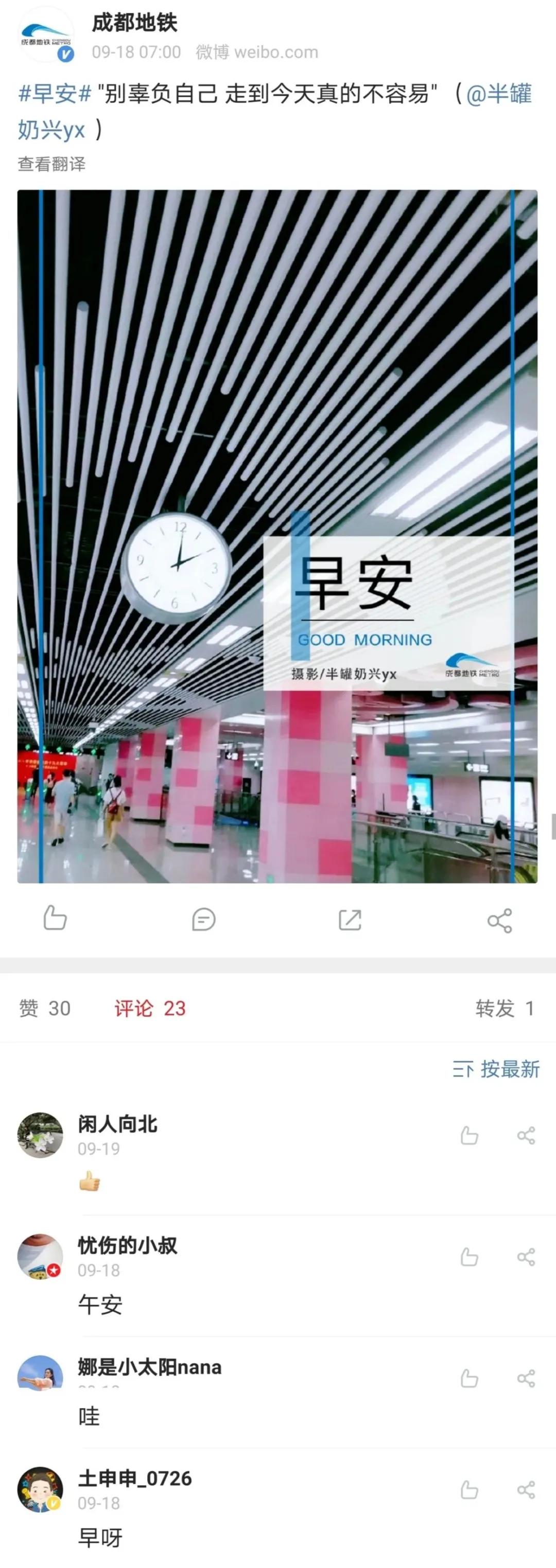Tap the share icon below the post
Screen dimensions: 556x1568
tap(500, 919)
